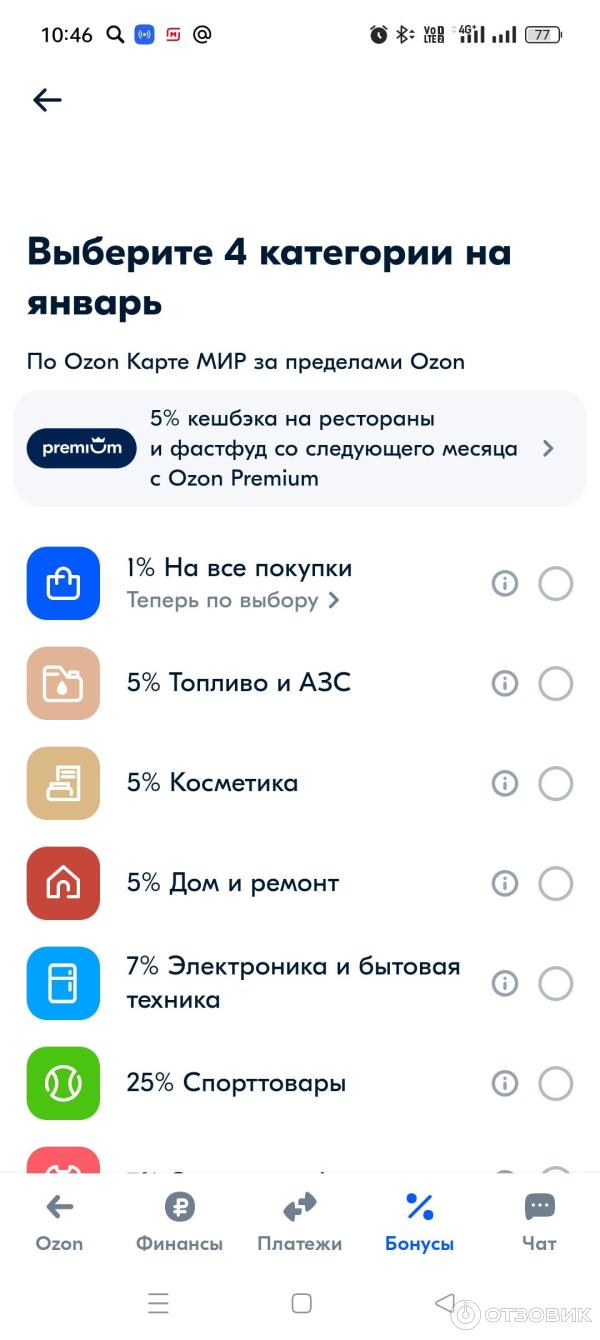Viewport: 600px width, 1340px height.
Task: Tap the system home button
Action: 301,1303
